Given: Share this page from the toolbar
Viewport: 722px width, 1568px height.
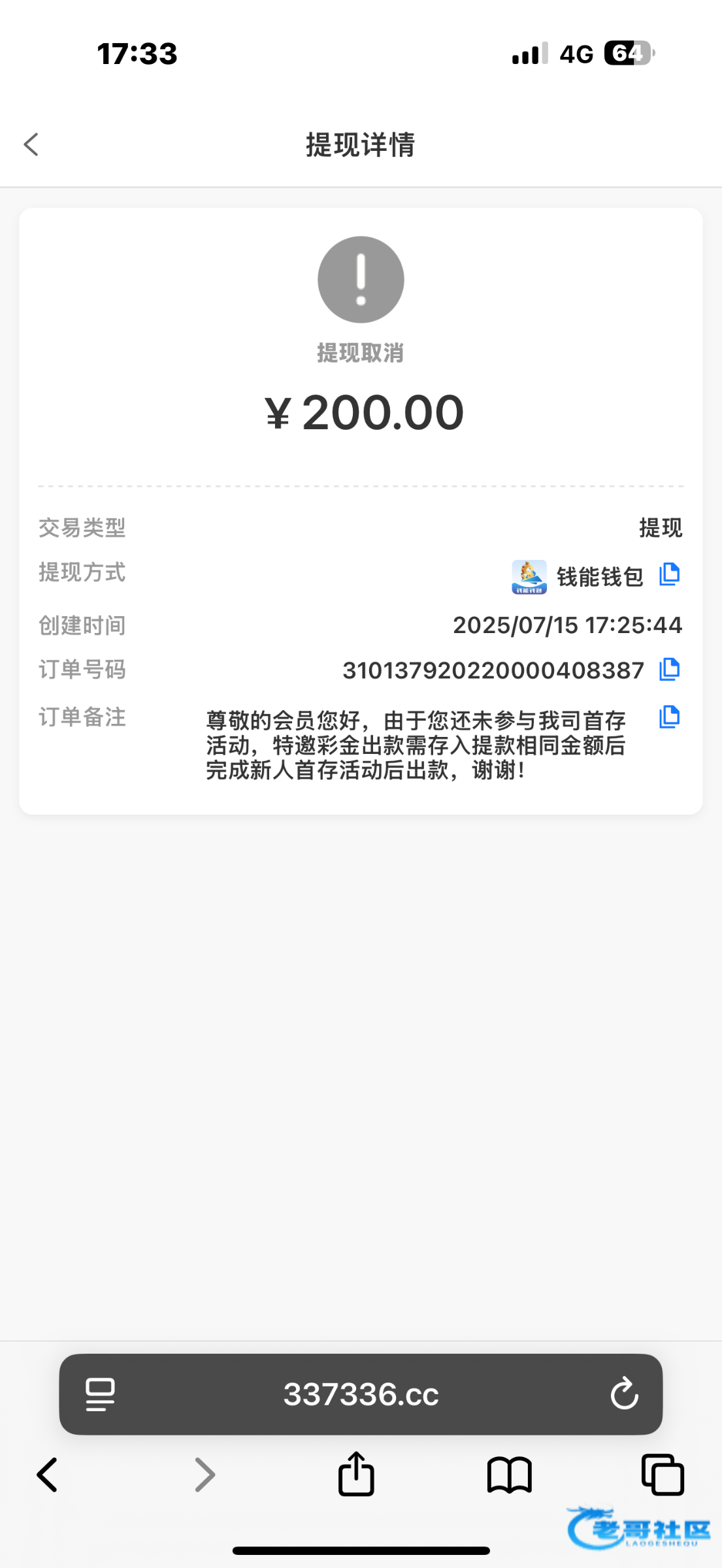Looking at the screenshot, I should pos(356,1473).
